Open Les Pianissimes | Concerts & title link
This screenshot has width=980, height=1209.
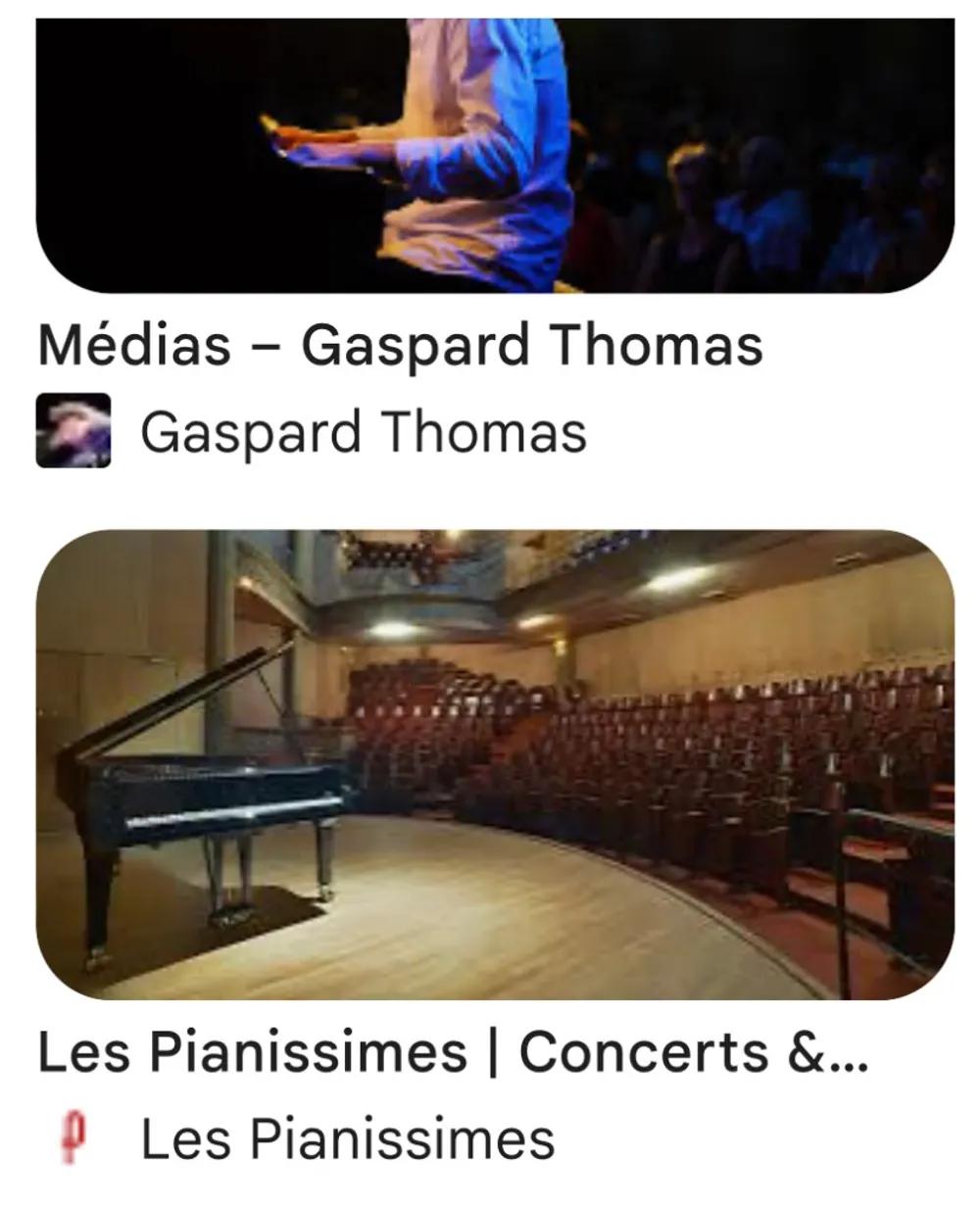click(451, 1052)
